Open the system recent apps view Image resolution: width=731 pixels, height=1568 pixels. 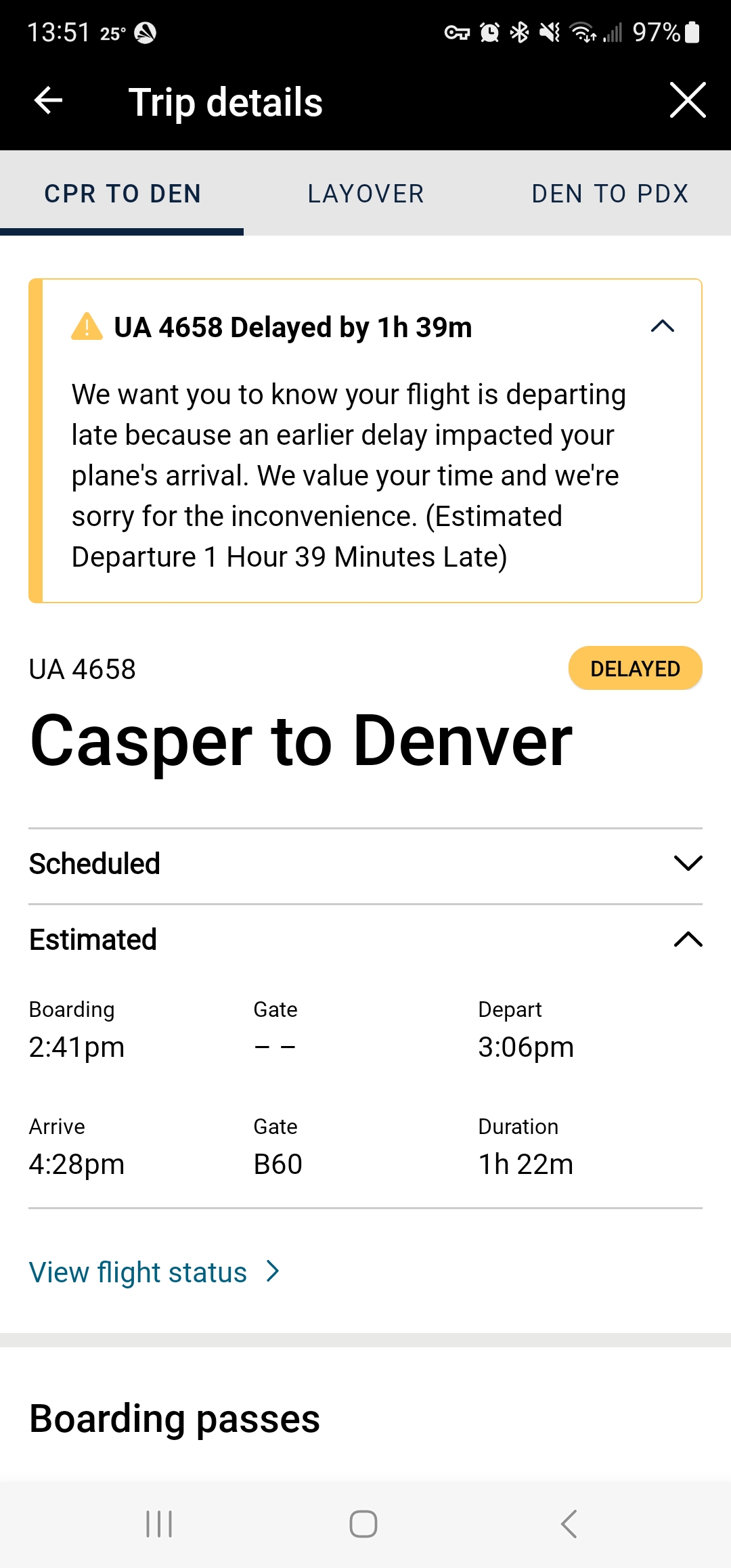tap(159, 1524)
